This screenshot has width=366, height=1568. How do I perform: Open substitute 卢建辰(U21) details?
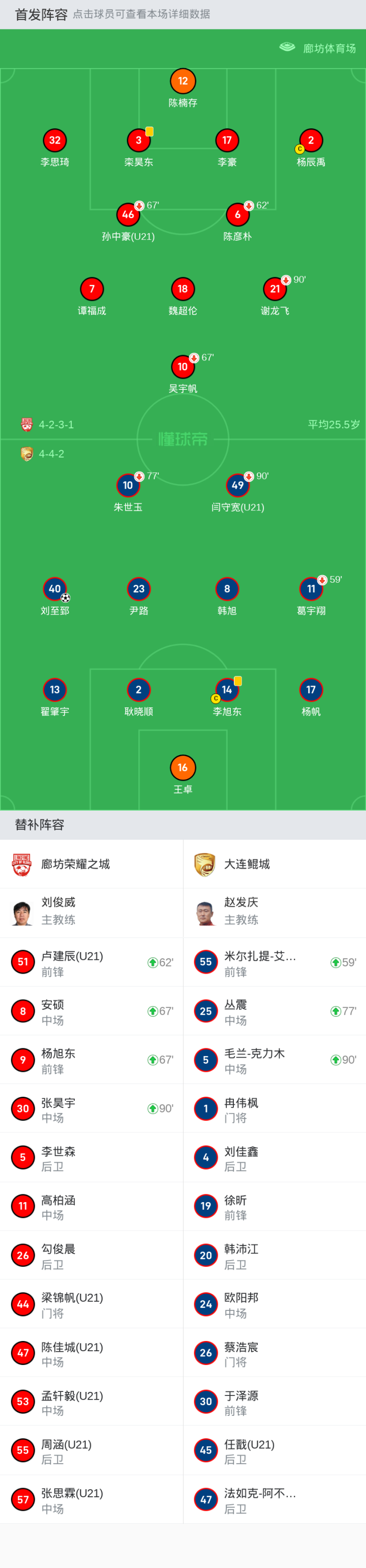point(91,963)
